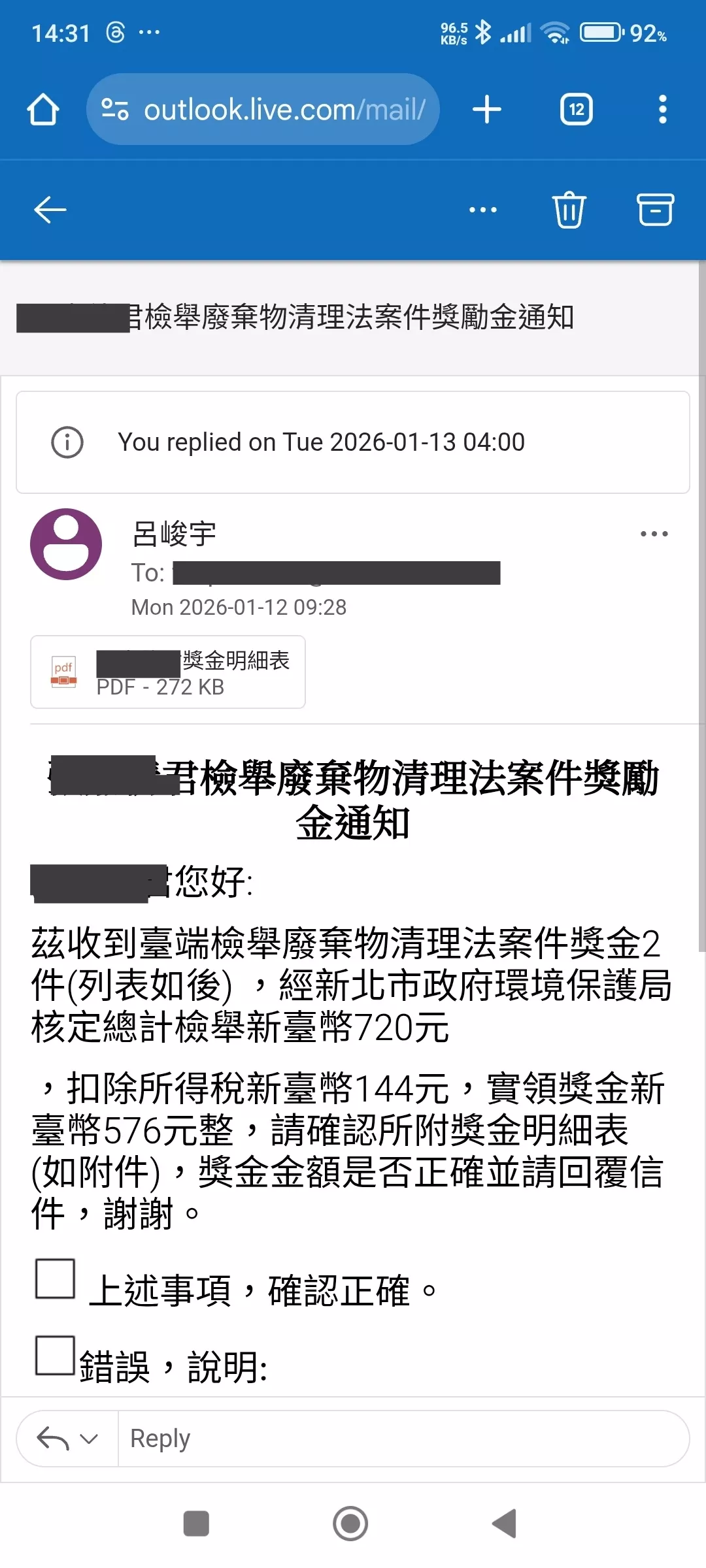Check the 上述事項，確認正確 box

pos(55,1279)
